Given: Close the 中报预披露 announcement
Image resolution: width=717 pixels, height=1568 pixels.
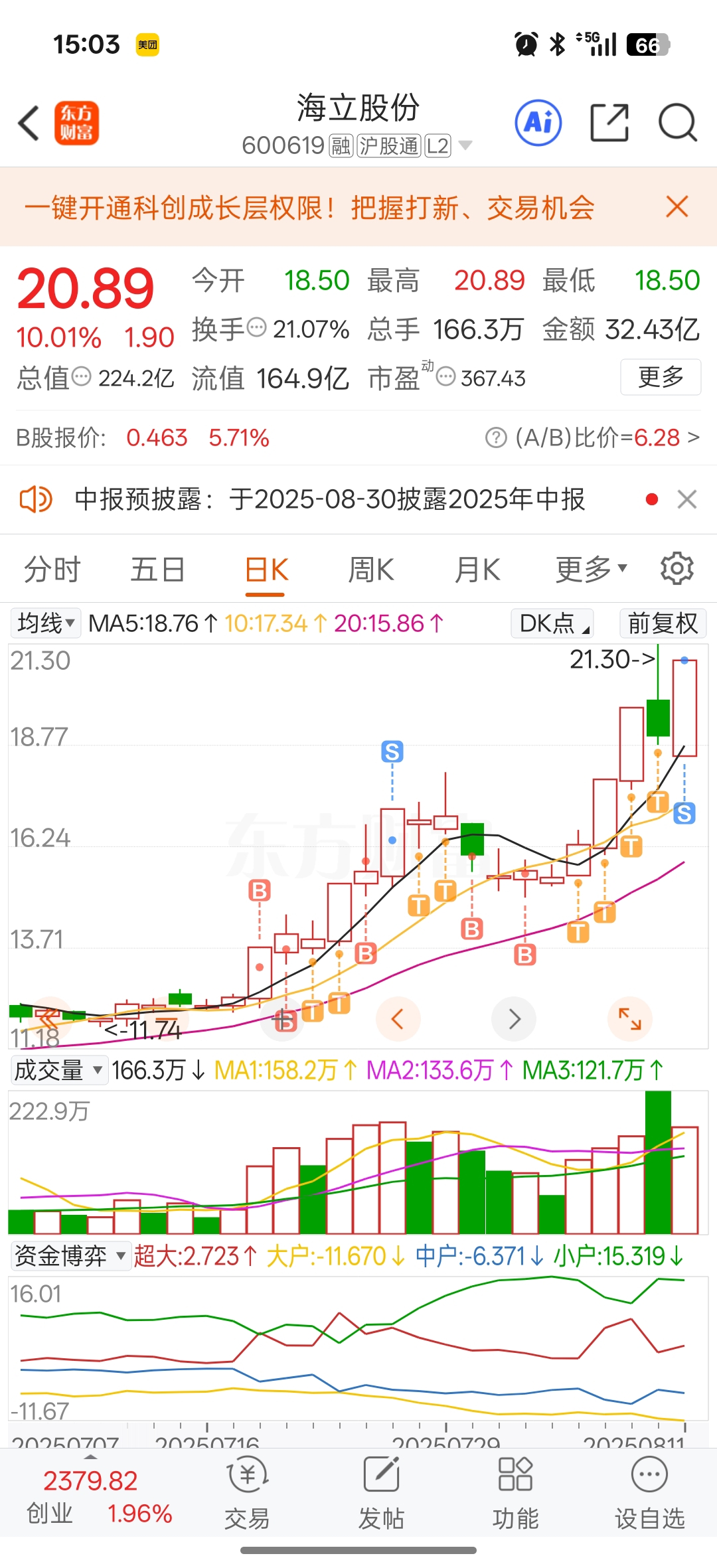Looking at the screenshot, I should point(687,499).
